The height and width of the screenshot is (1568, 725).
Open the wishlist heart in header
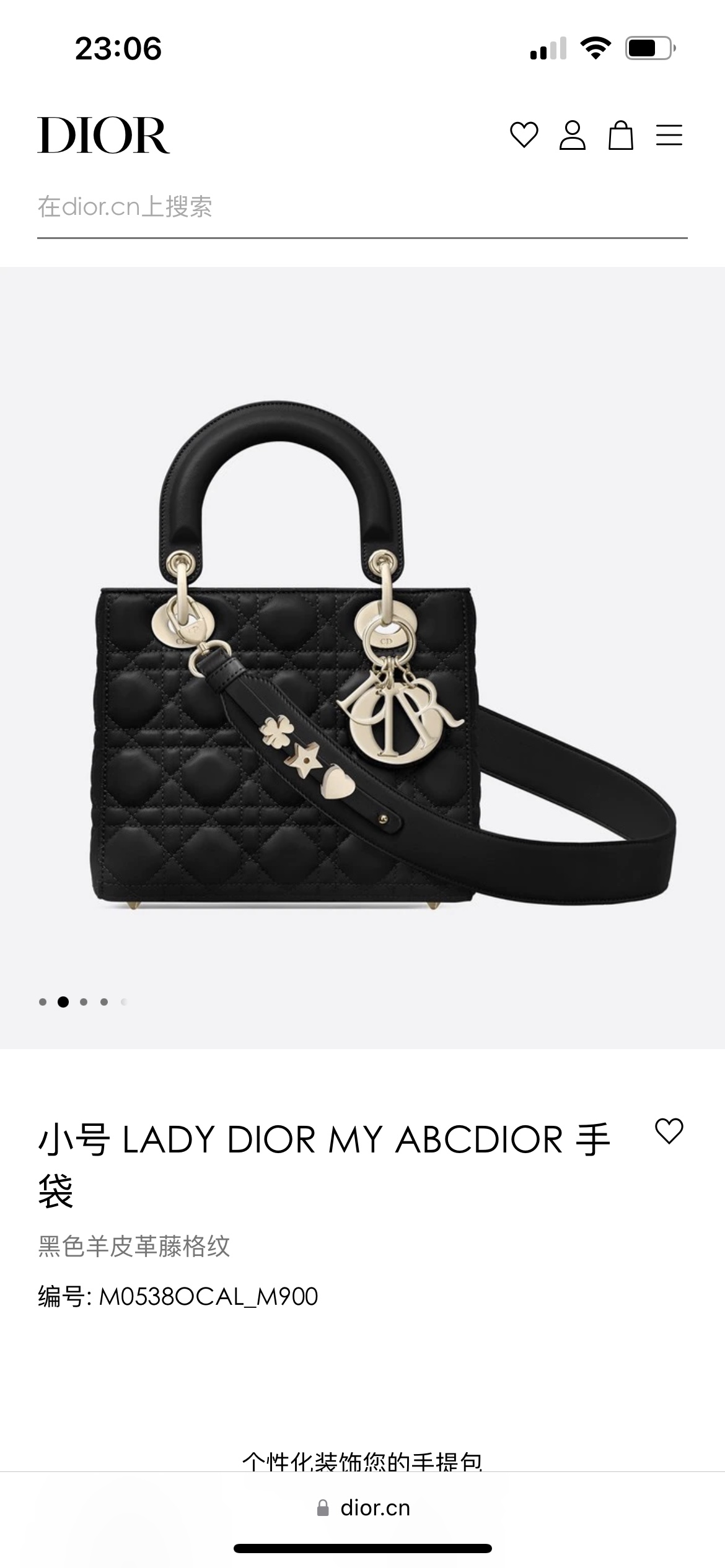524,135
